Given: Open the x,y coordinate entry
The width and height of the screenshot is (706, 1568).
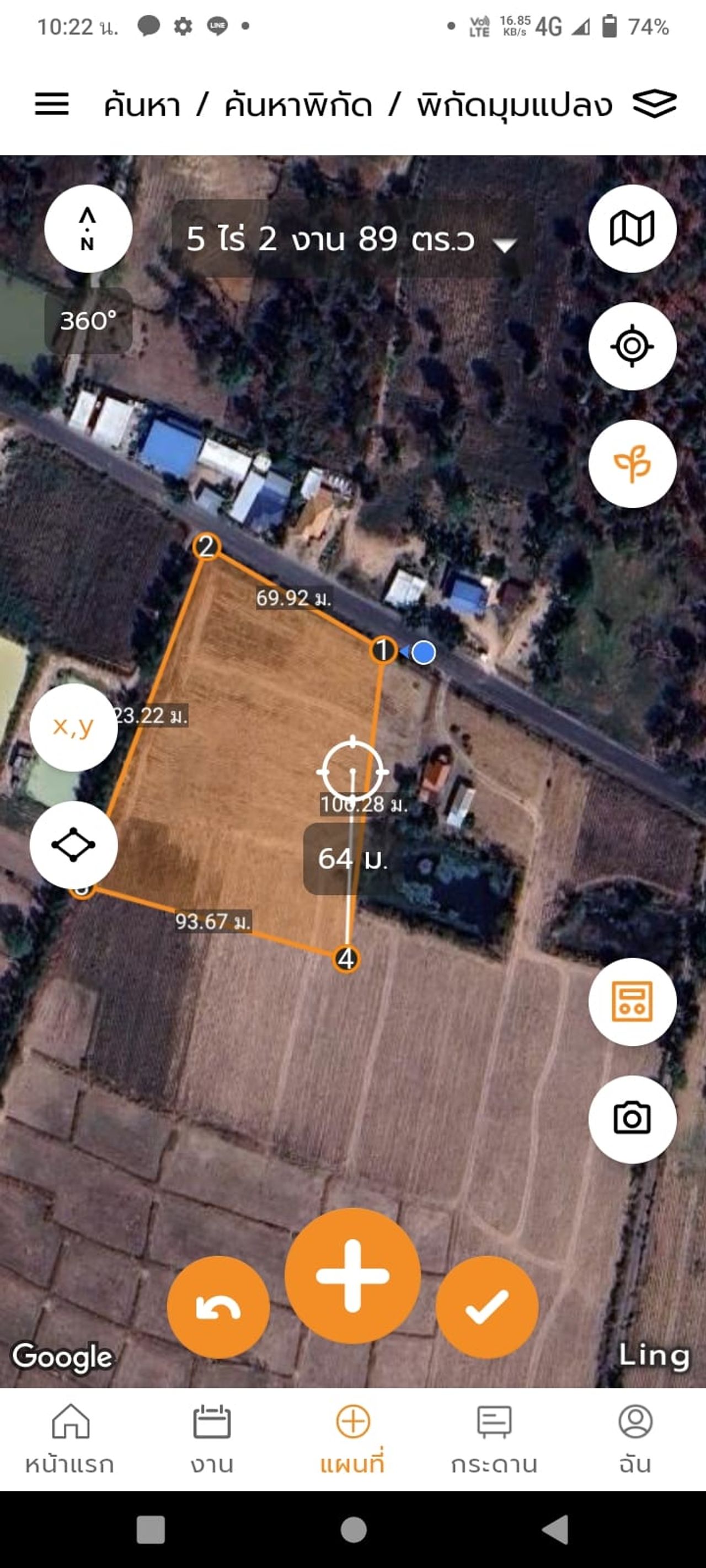Looking at the screenshot, I should [x=73, y=727].
